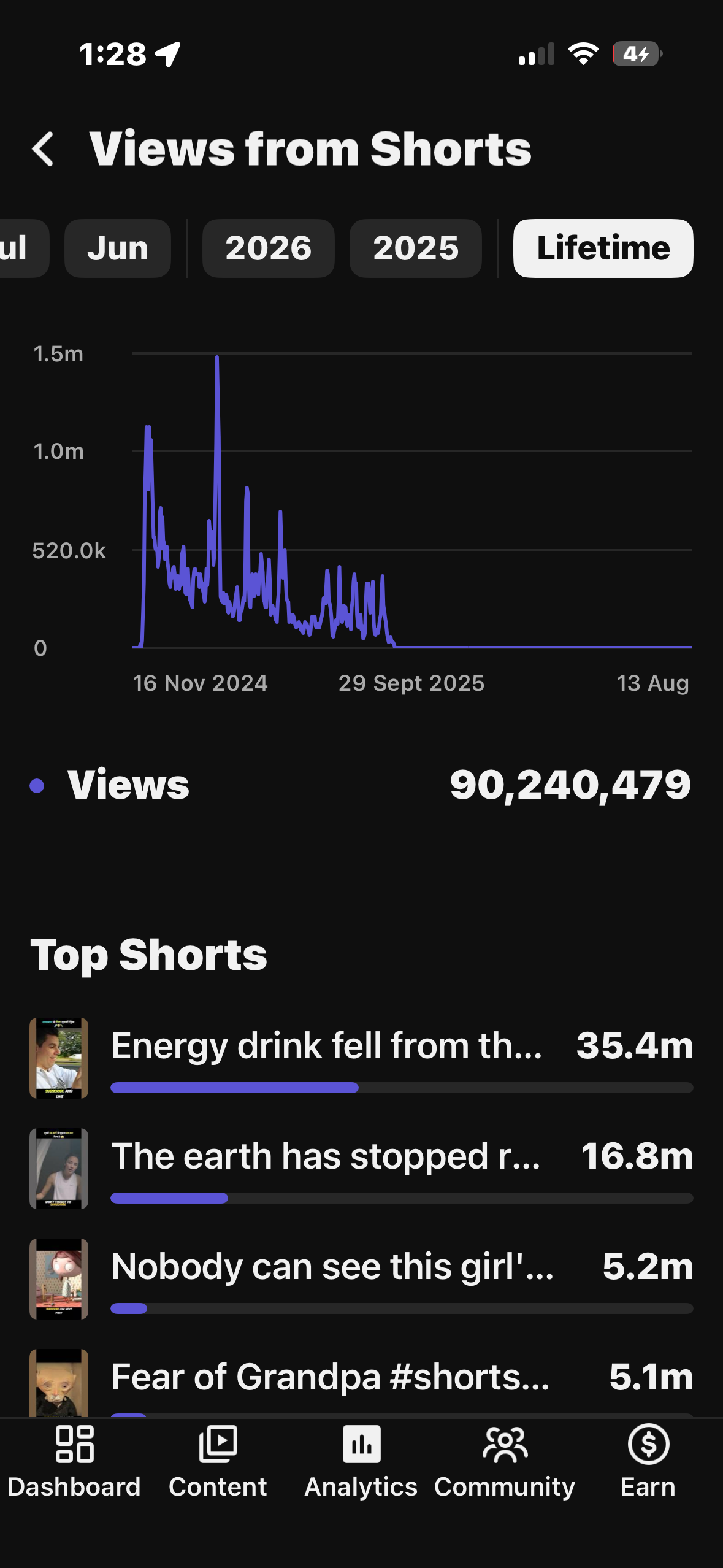Image resolution: width=723 pixels, height=1568 pixels.
Task: Open the Analytics tab
Action: (x=361, y=1462)
